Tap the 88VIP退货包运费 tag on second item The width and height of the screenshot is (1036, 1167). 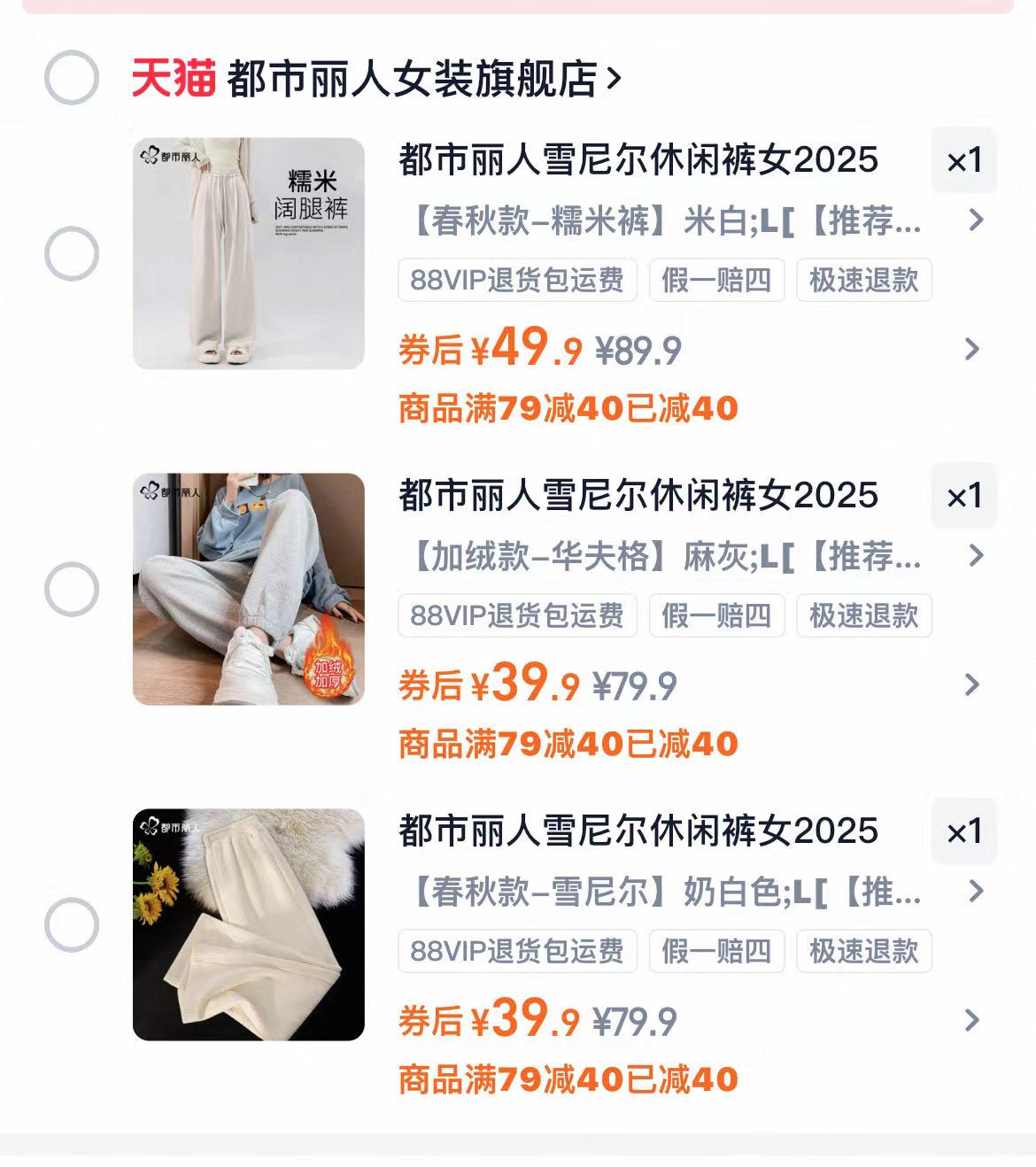point(516,615)
